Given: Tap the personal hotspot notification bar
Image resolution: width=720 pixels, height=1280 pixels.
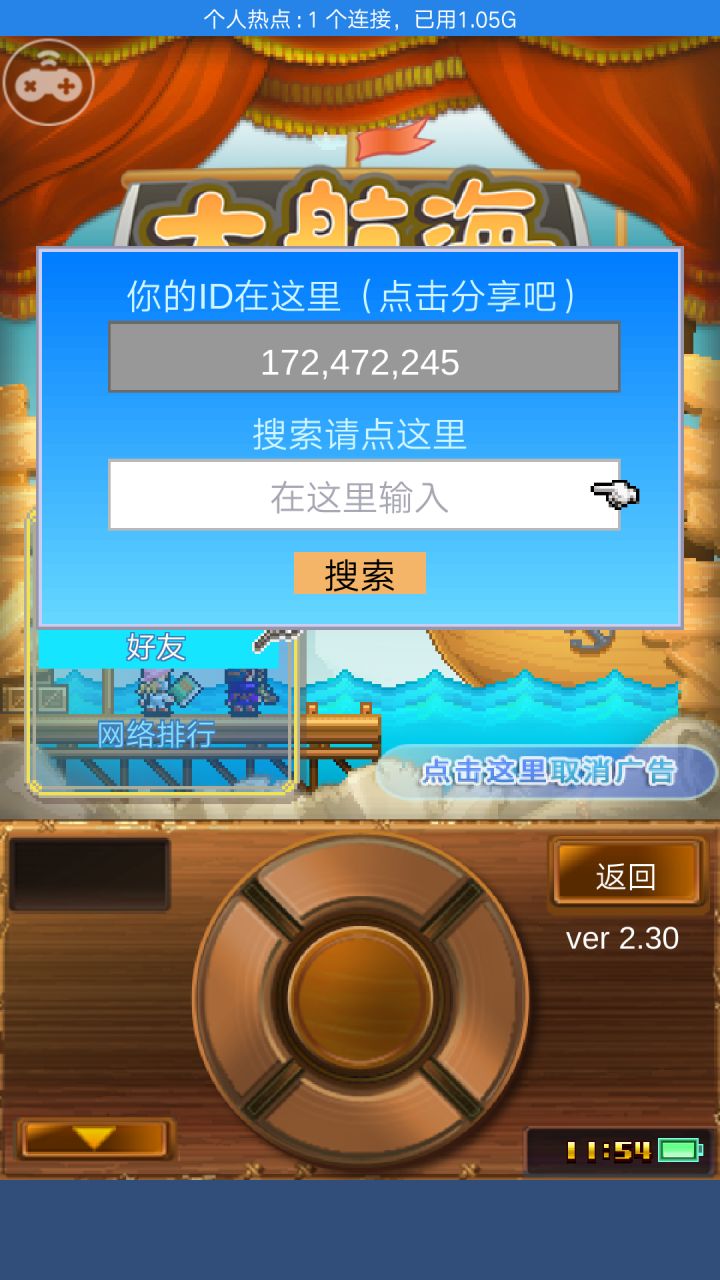Looking at the screenshot, I should (360, 15).
